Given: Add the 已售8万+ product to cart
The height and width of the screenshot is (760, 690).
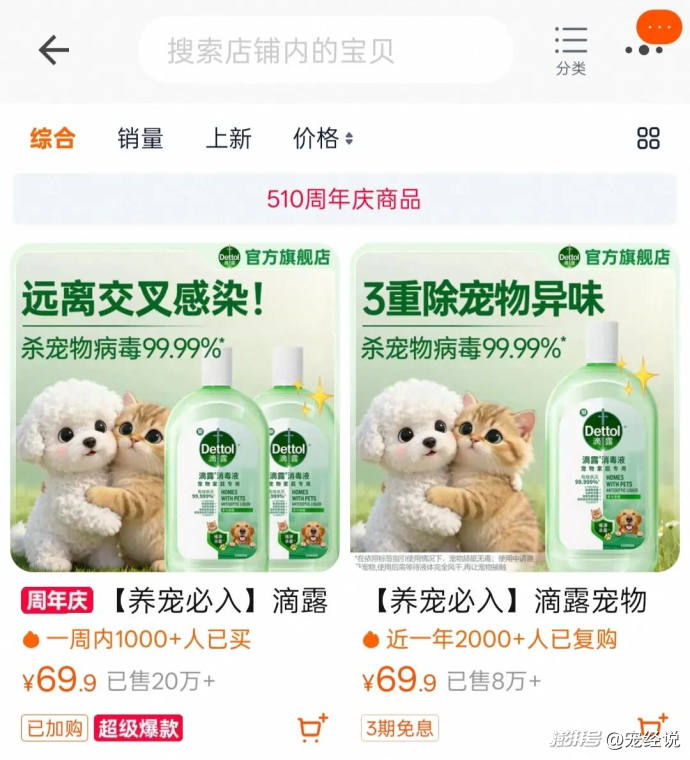Looking at the screenshot, I should point(653,727).
